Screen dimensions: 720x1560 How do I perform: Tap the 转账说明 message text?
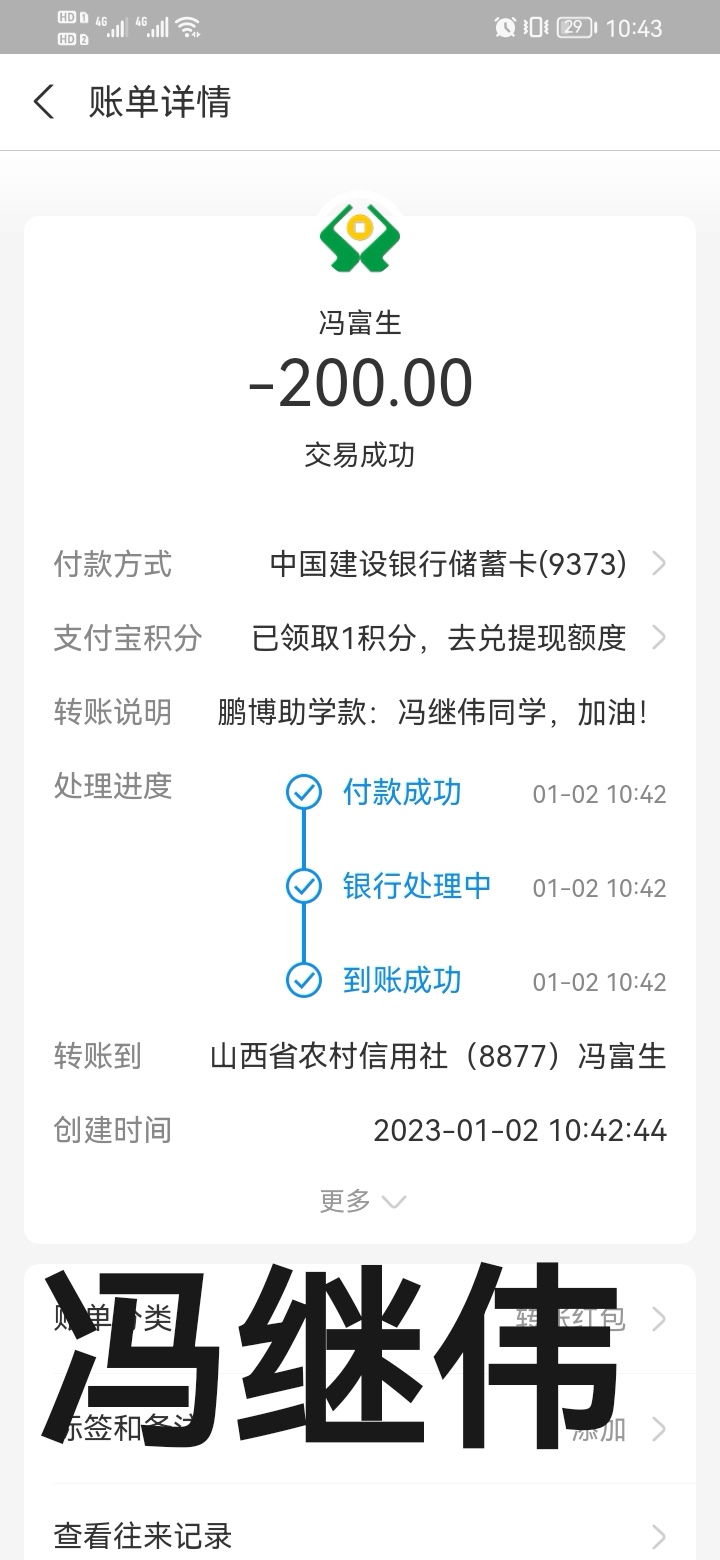click(430, 712)
